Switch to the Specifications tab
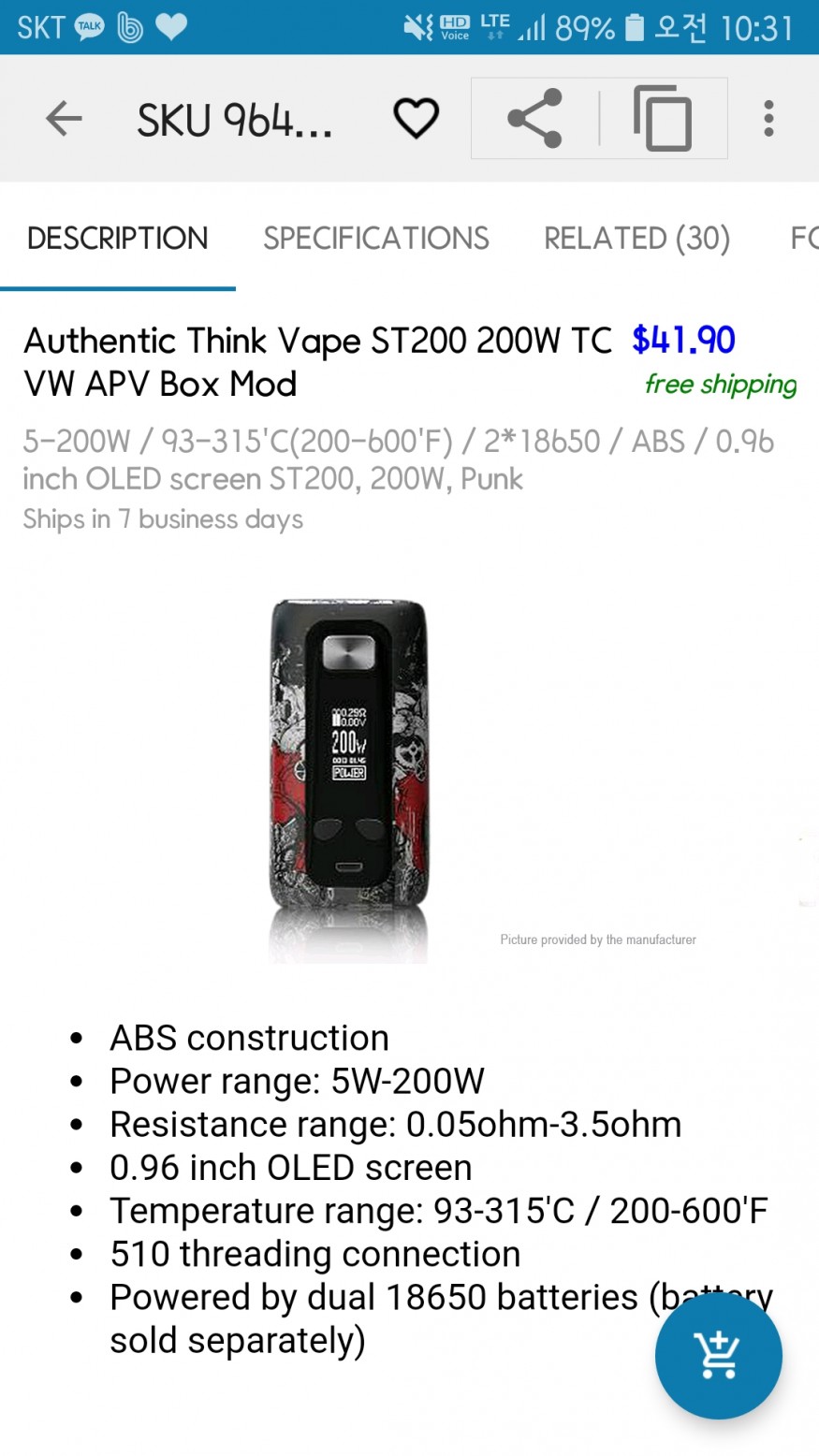Viewport: 819px width, 1456px height. pos(375,239)
